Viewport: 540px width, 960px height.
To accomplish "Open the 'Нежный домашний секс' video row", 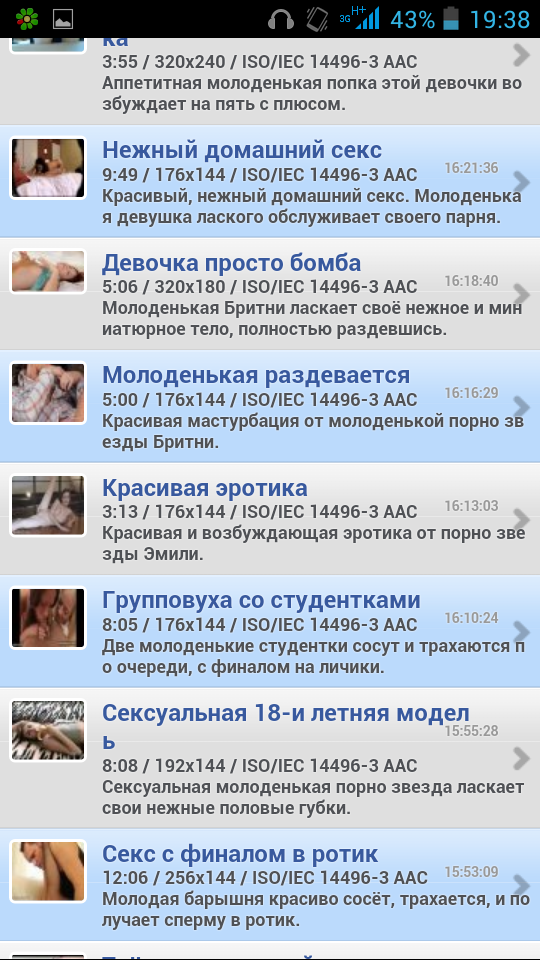I will [x=270, y=181].
